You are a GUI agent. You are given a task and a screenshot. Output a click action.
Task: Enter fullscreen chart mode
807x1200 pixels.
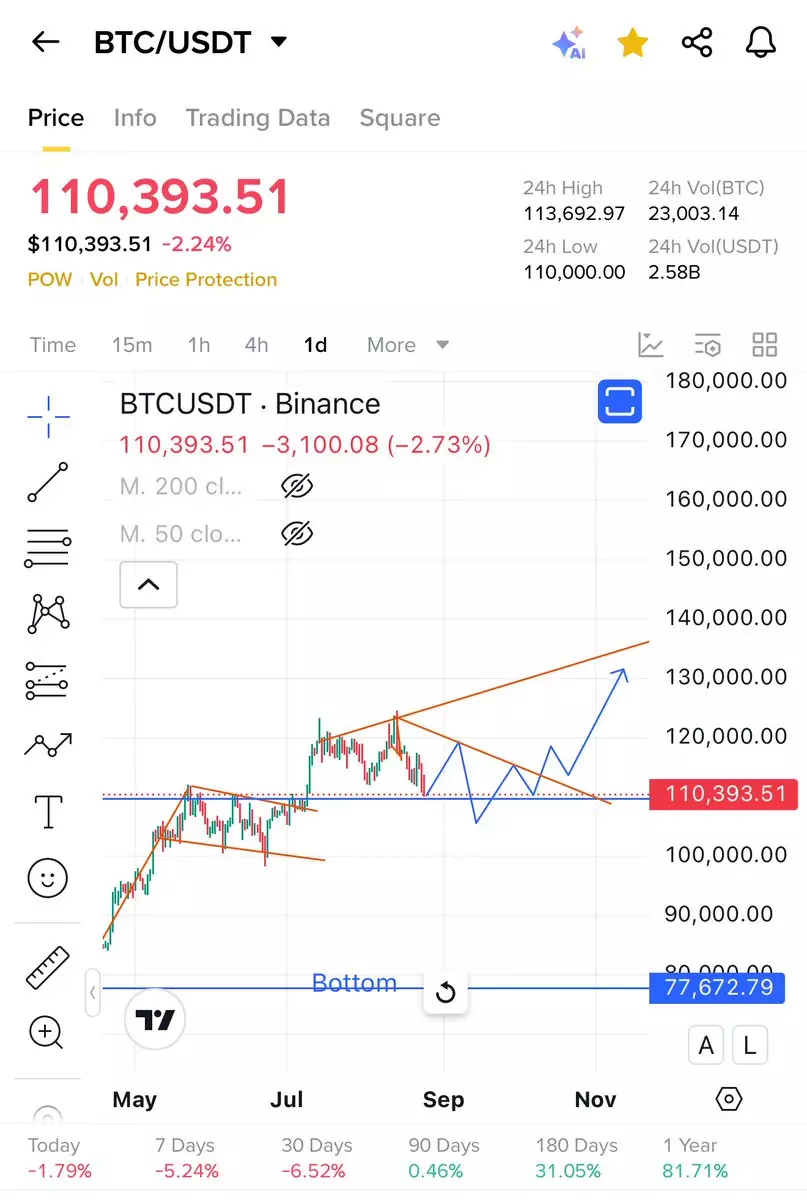point(619,402)
